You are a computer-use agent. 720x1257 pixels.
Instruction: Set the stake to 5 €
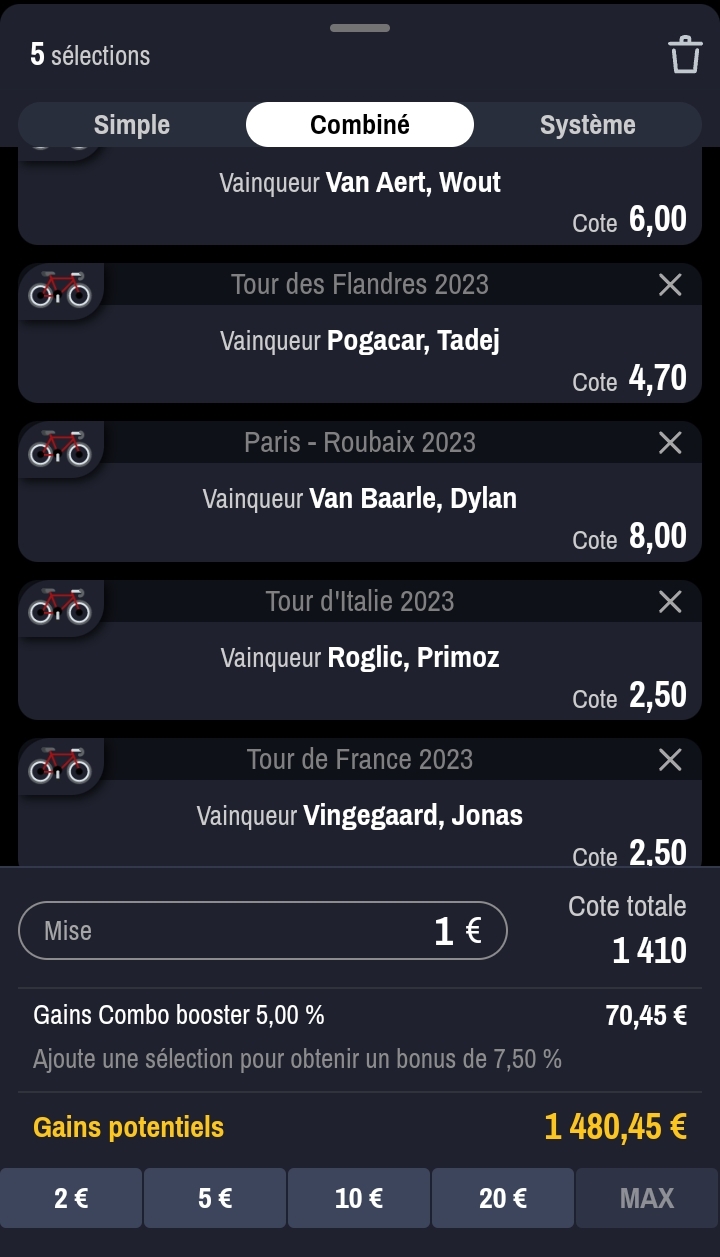tap(215, 1198)
